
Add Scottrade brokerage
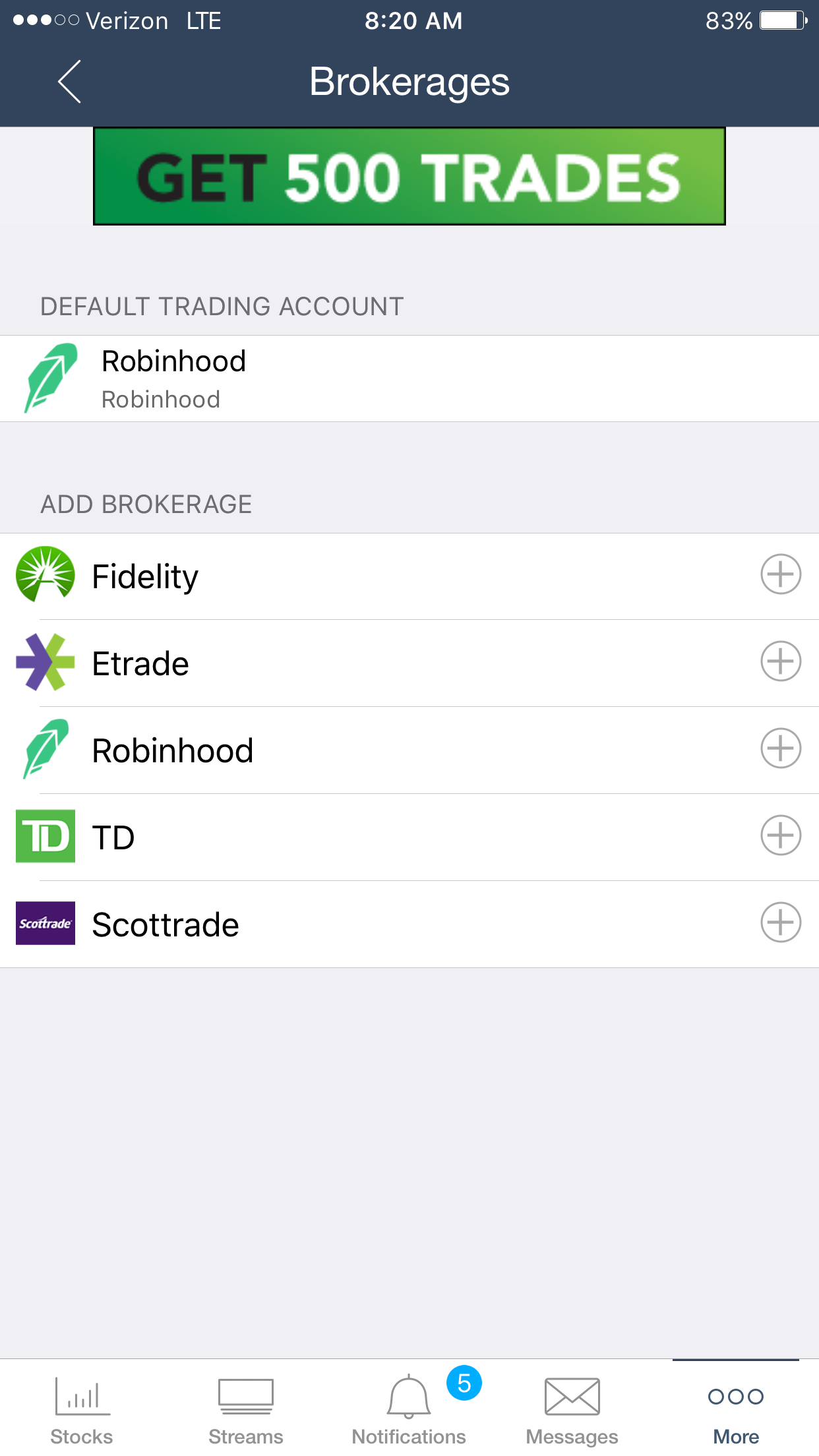click(781, 923)
